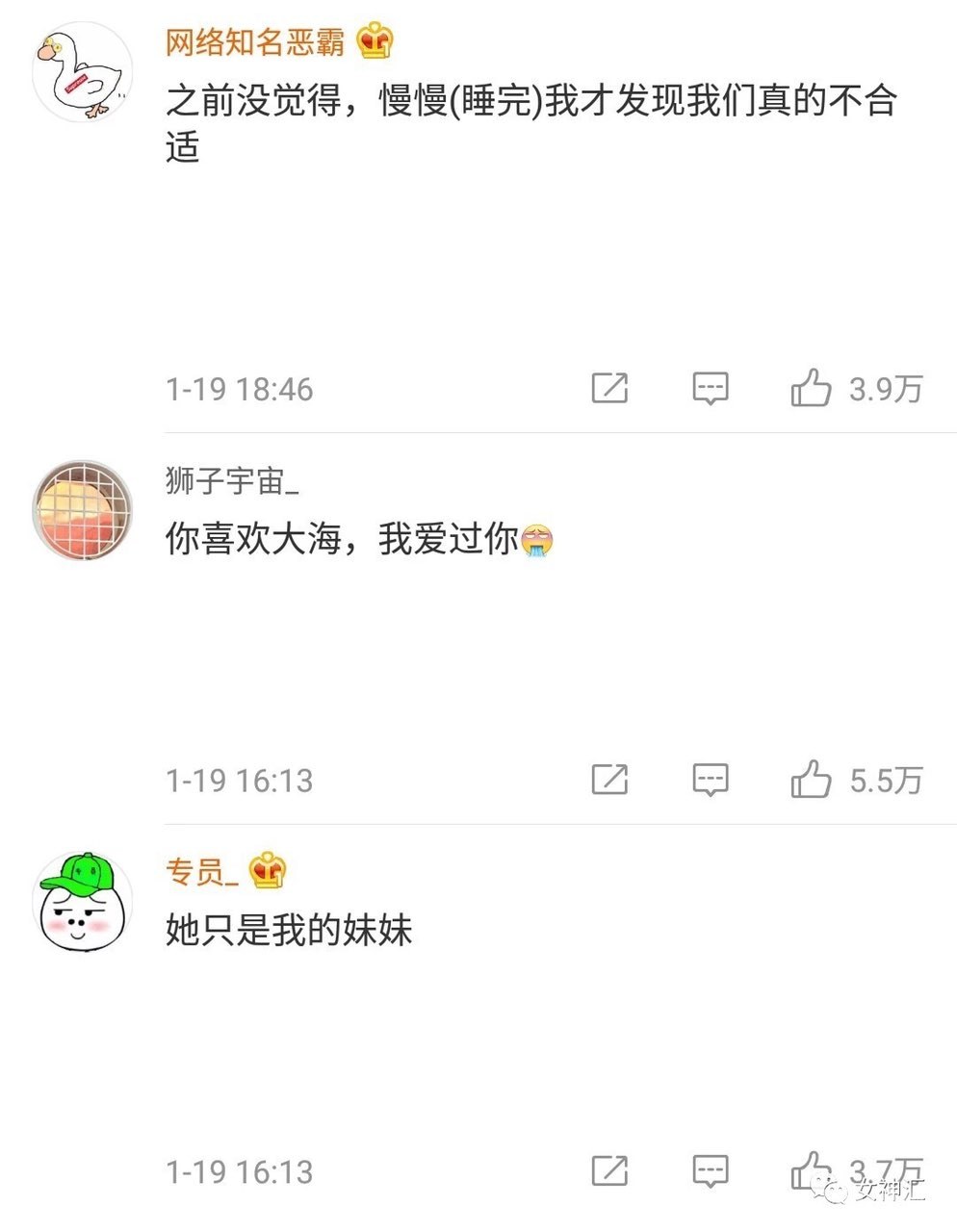
Task: Open the username 狮子宇宙_
Action: coord(232,479)
